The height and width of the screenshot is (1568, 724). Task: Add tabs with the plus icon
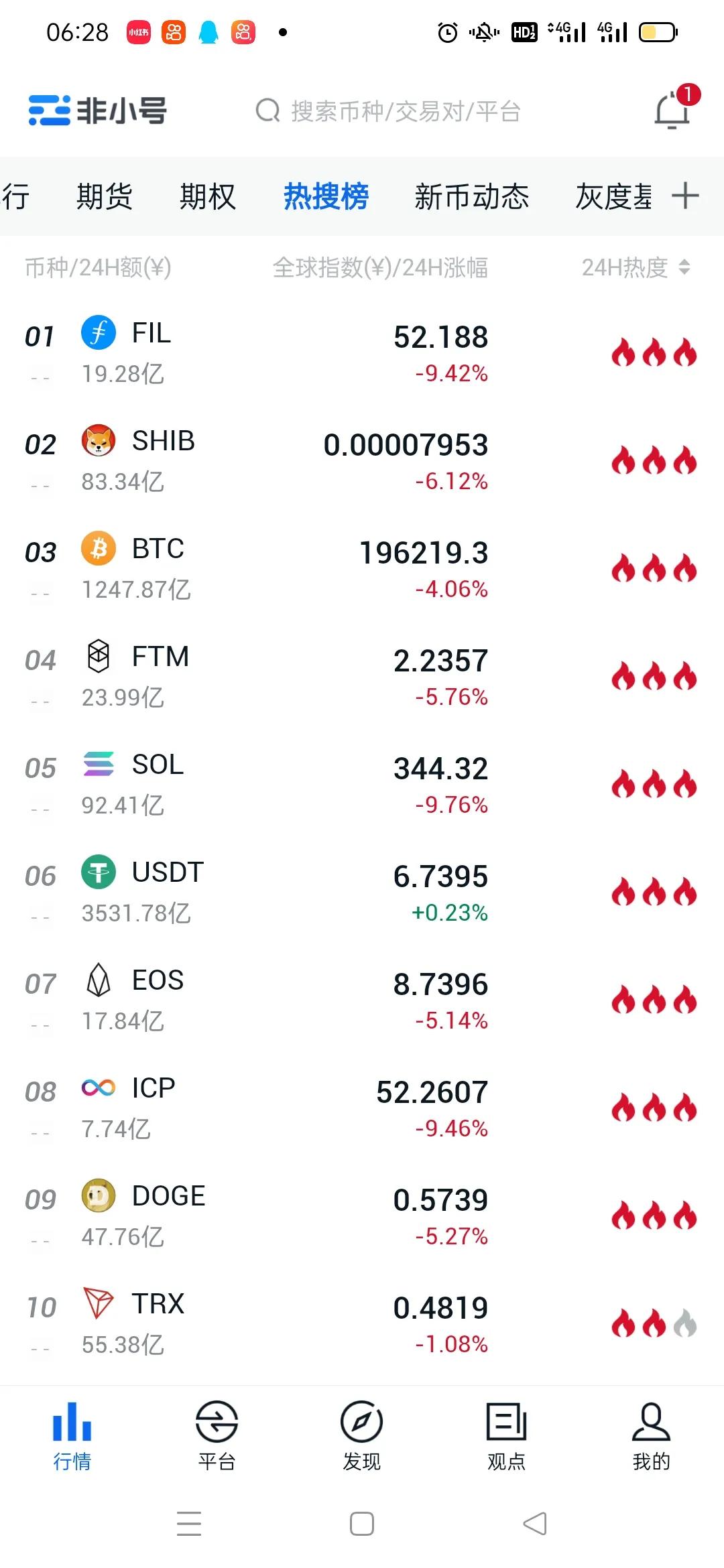(685, 196)
